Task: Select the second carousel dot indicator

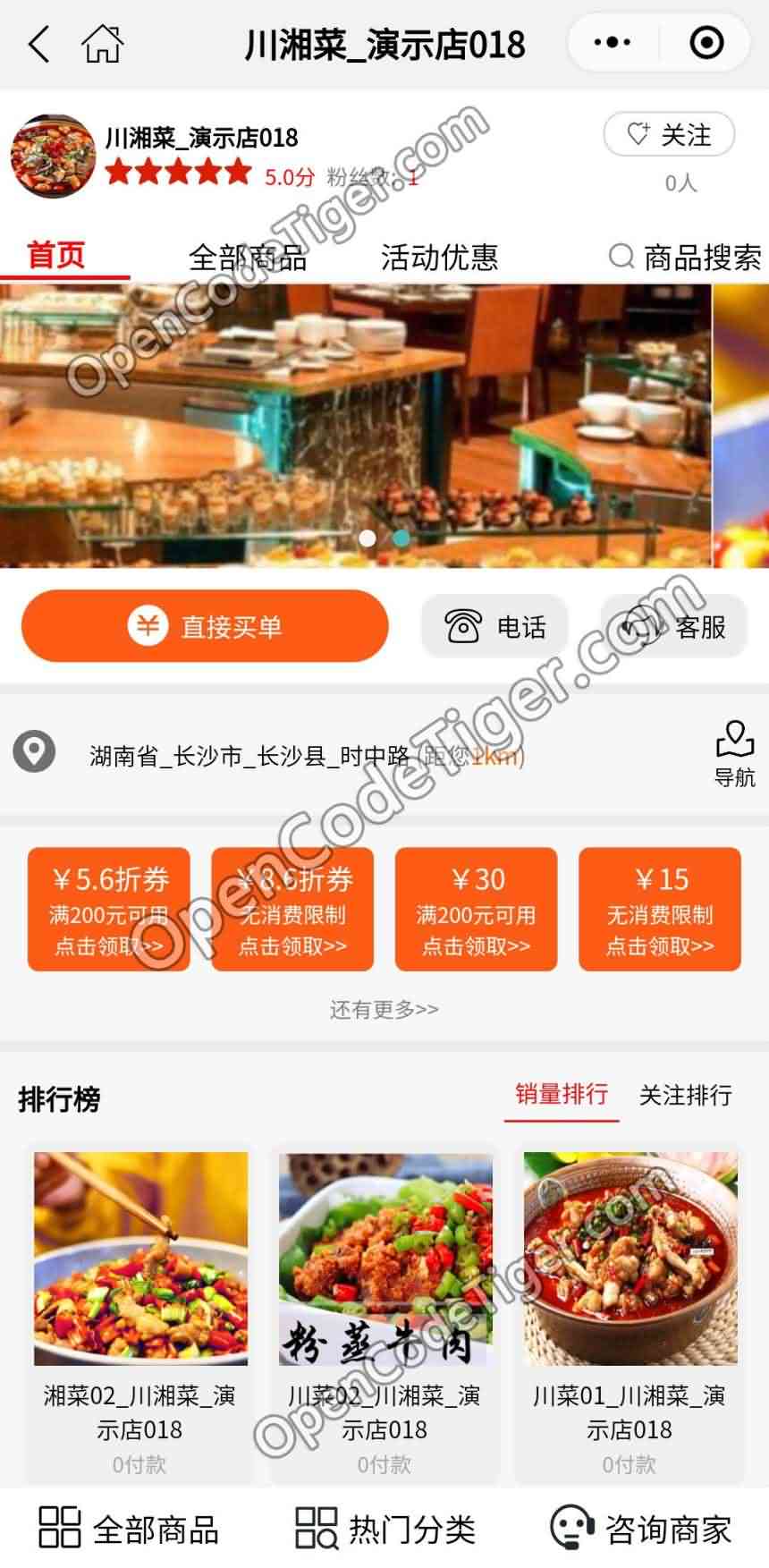Action: tap(399, 538)
